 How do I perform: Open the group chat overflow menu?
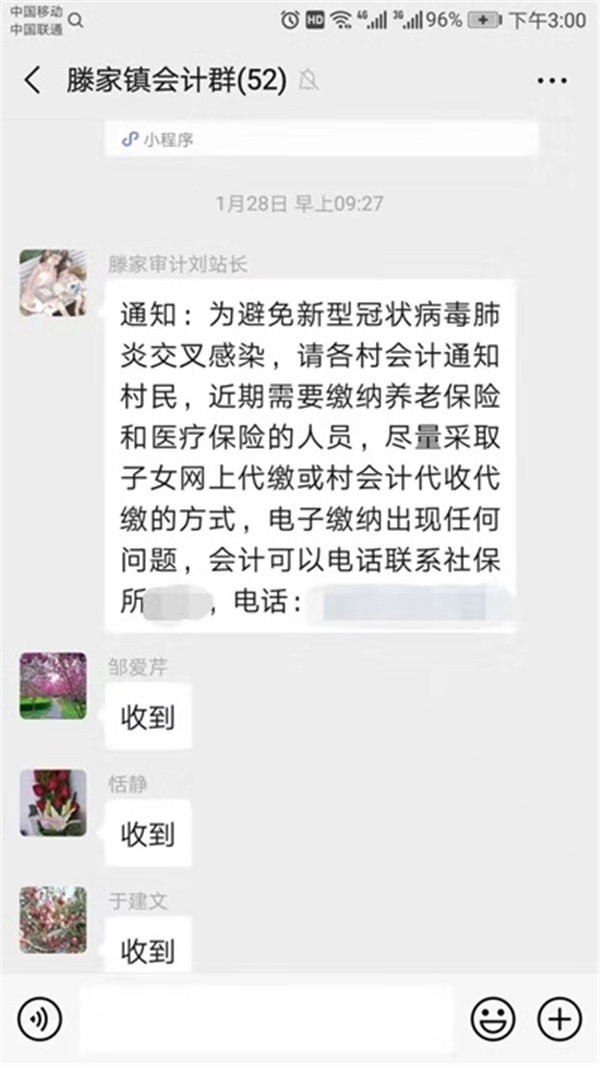(552, 81)
